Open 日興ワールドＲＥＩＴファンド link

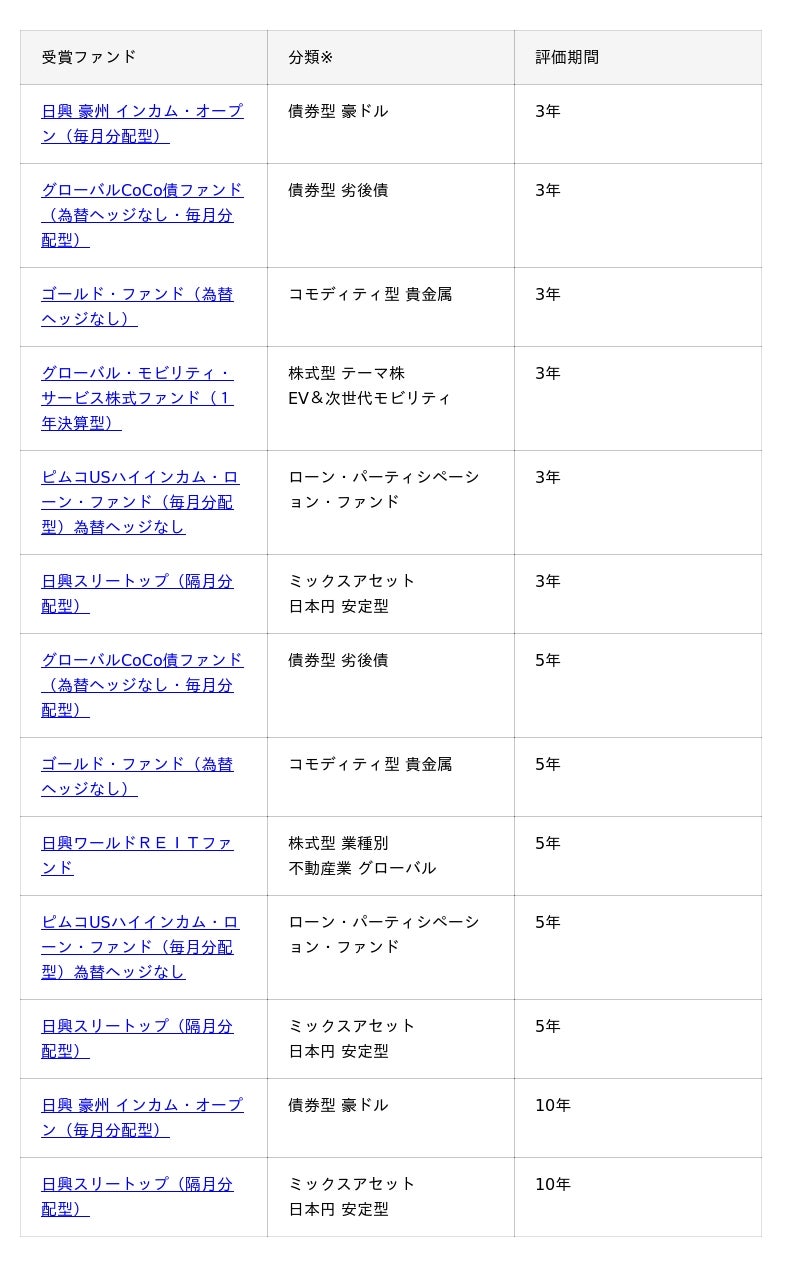click(x=137, y=843)
